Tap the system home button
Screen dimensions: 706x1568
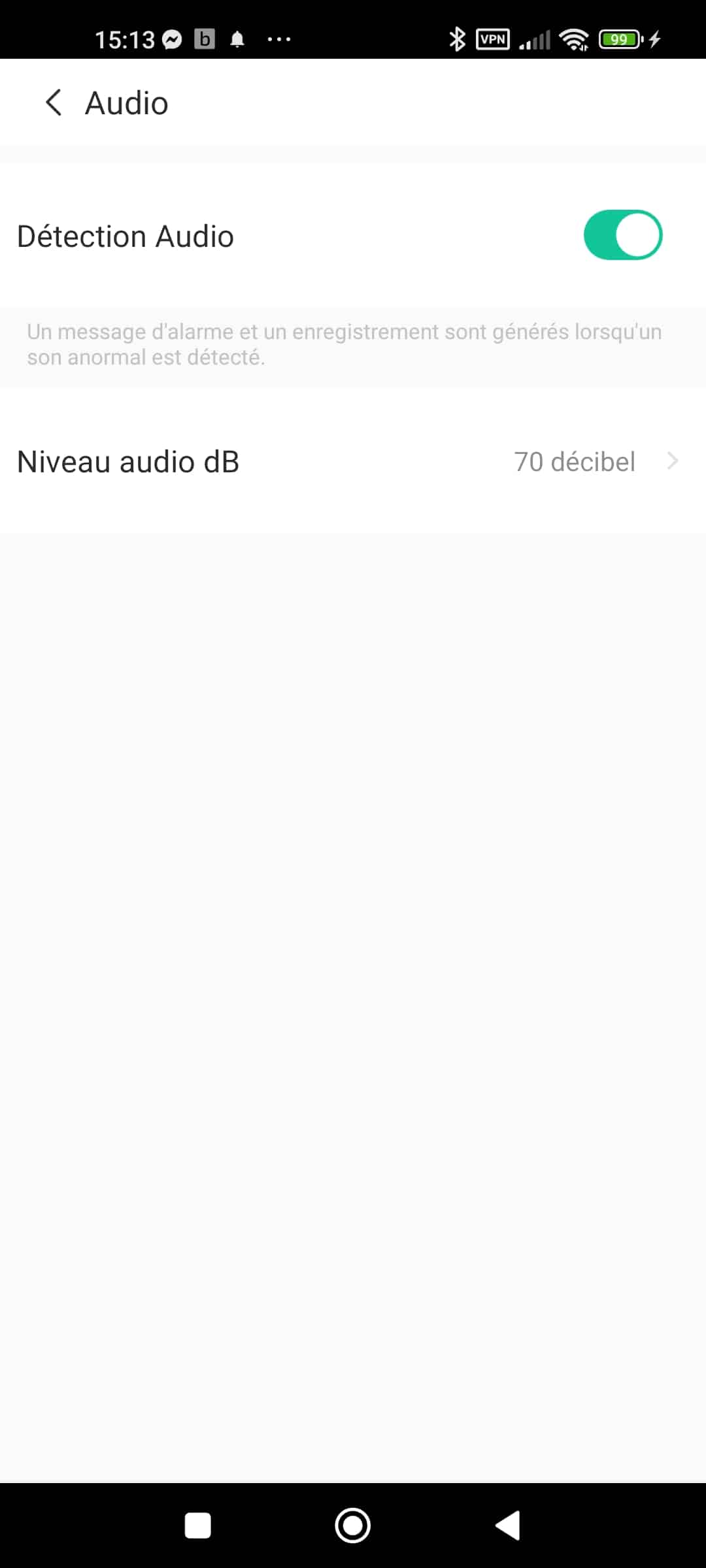pos(353,1526)
